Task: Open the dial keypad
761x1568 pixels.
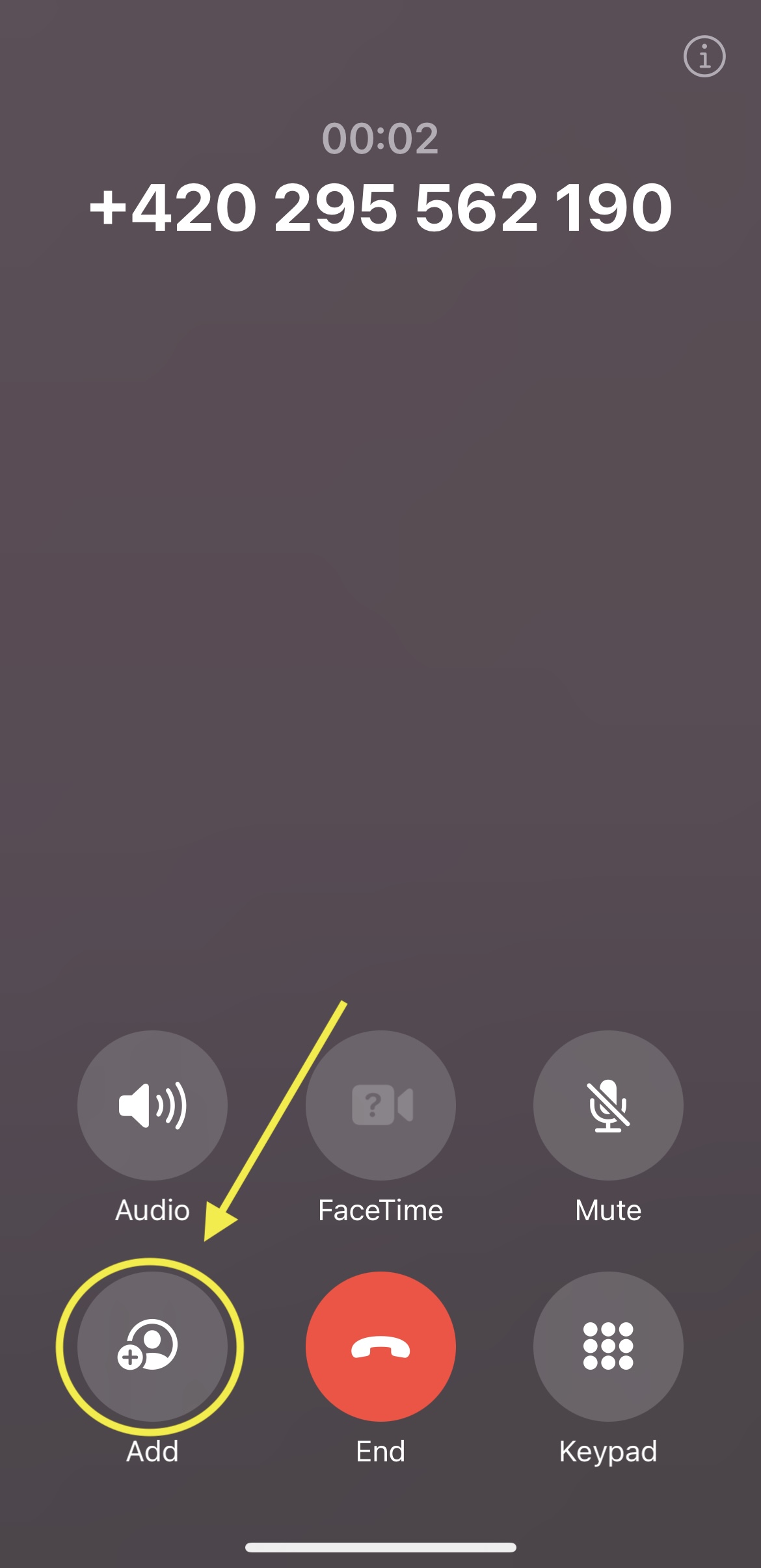Action: 608,1346
